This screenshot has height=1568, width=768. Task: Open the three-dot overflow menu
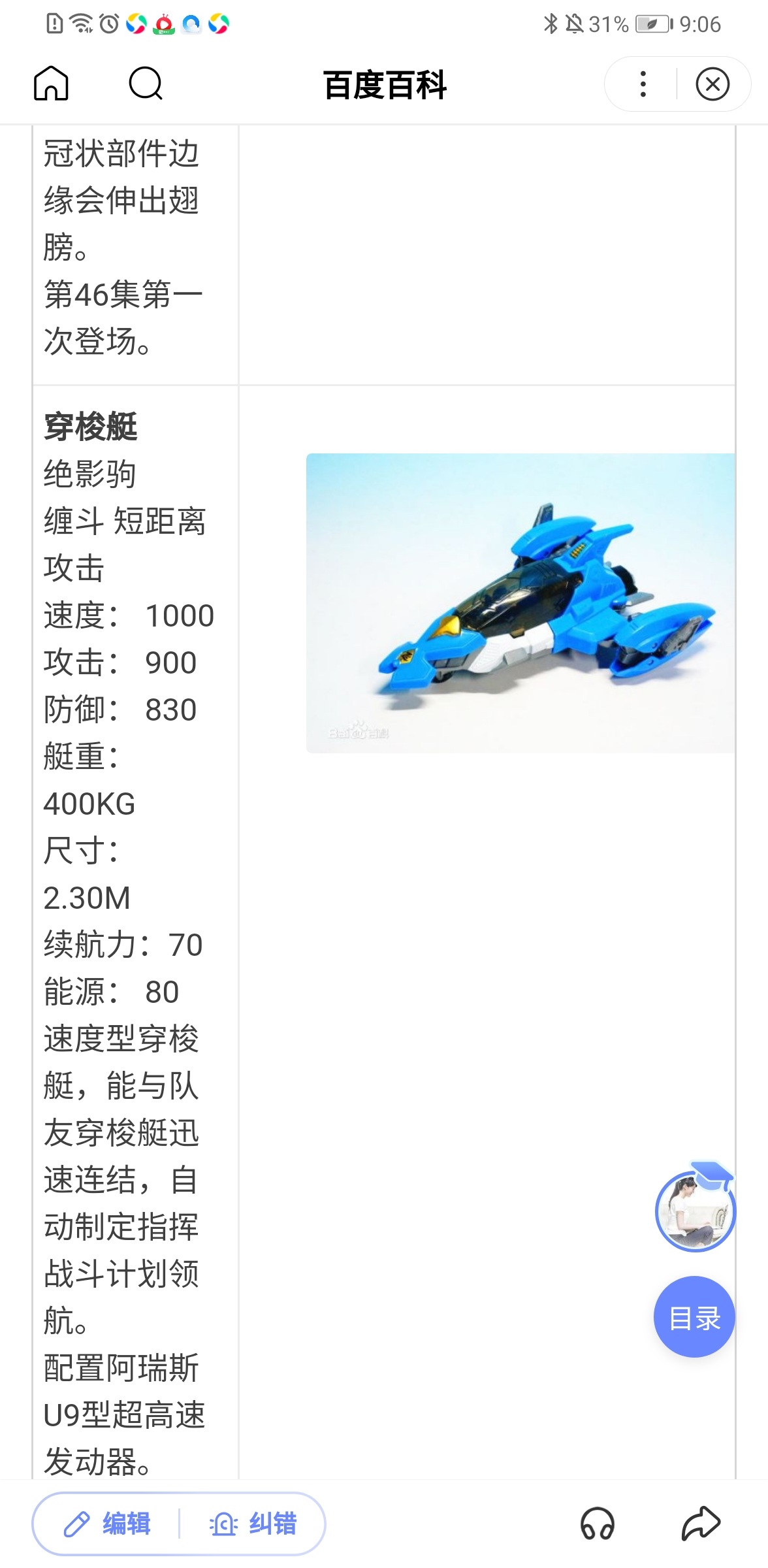(x=643, y=84)
